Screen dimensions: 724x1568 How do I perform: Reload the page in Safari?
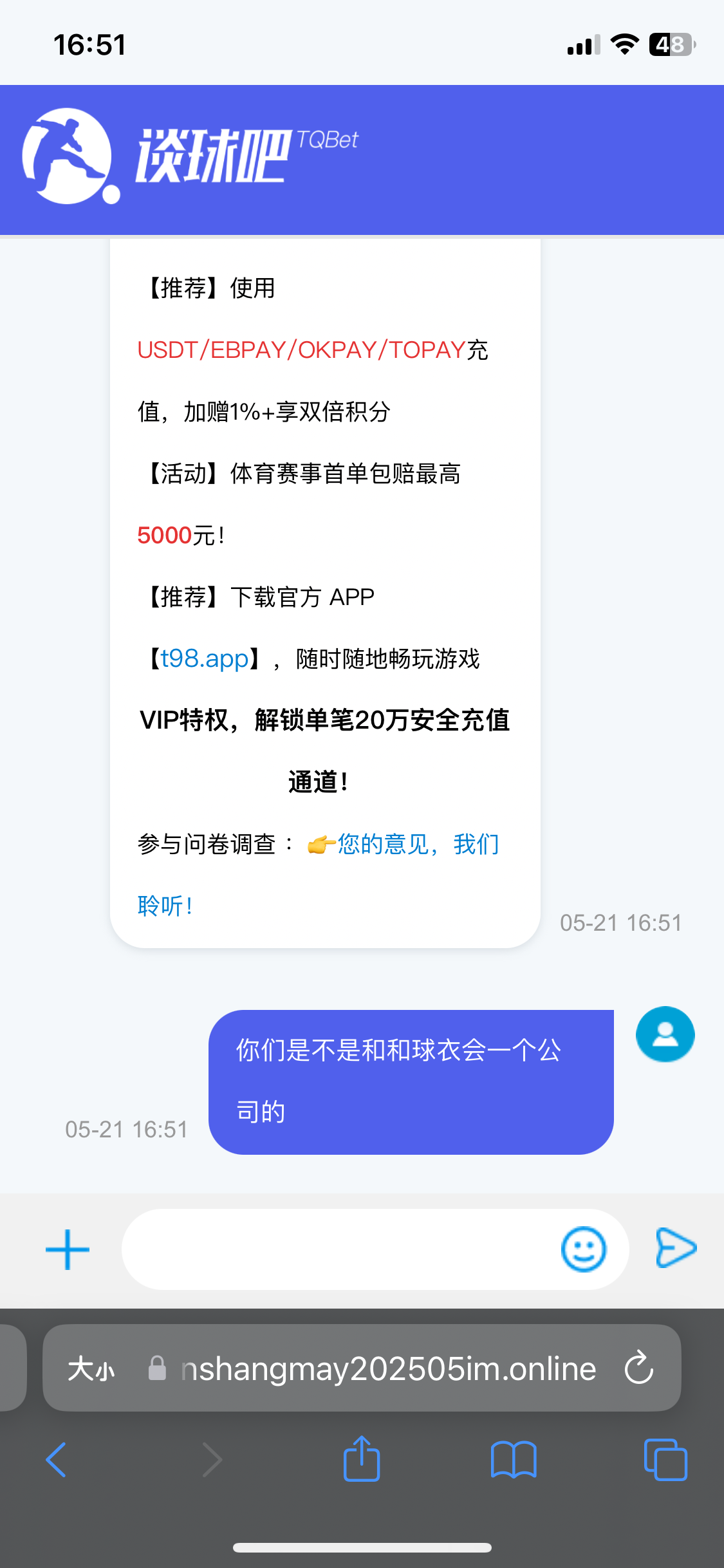pos(639,1368)
